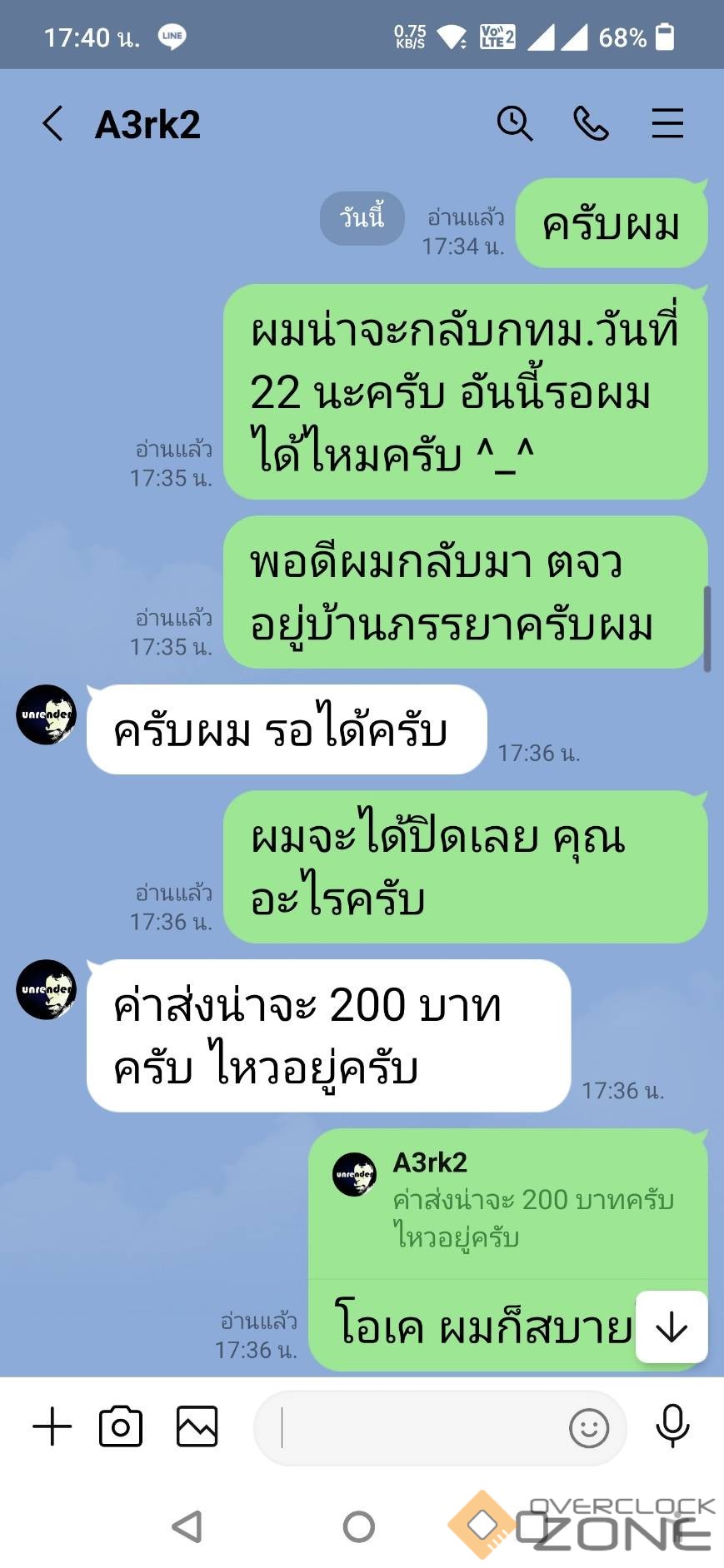
Task: Open the plus attachment menu
Action: pyautogui.click(x=52, y=1426)
